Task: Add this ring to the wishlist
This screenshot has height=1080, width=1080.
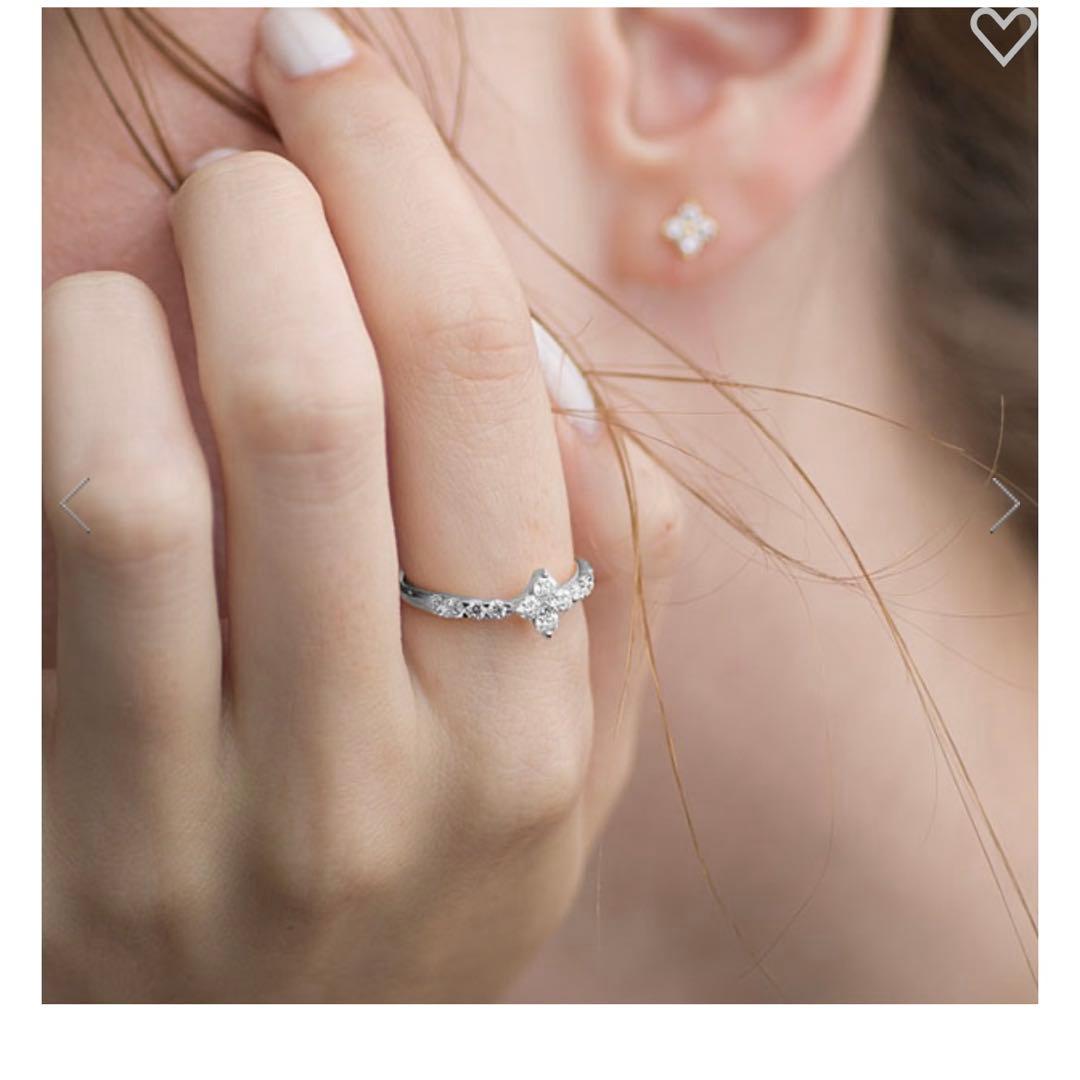Action: click(x=1003, y=36)
